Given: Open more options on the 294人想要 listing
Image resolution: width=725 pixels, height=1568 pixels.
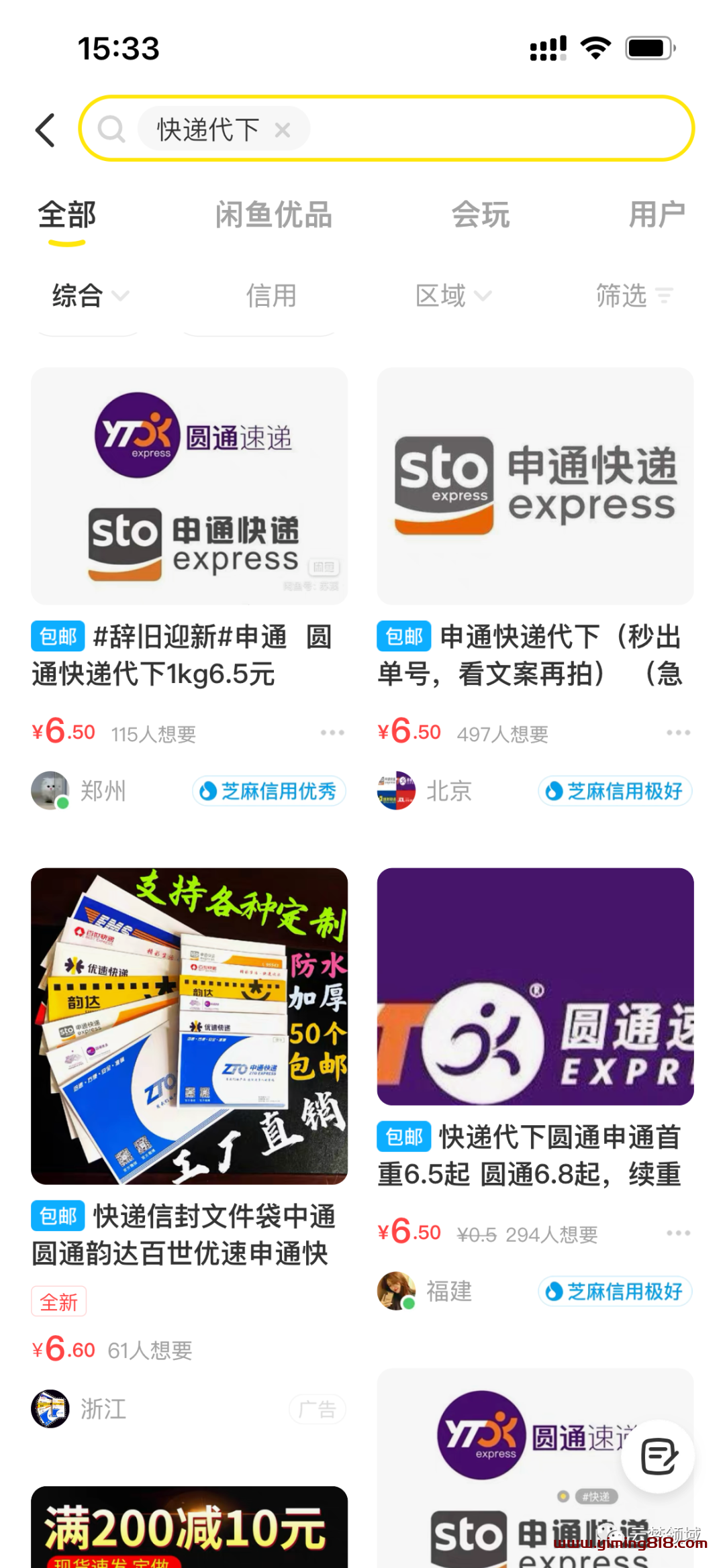Looking at the screenshot, I should (x=678, y=1233).
